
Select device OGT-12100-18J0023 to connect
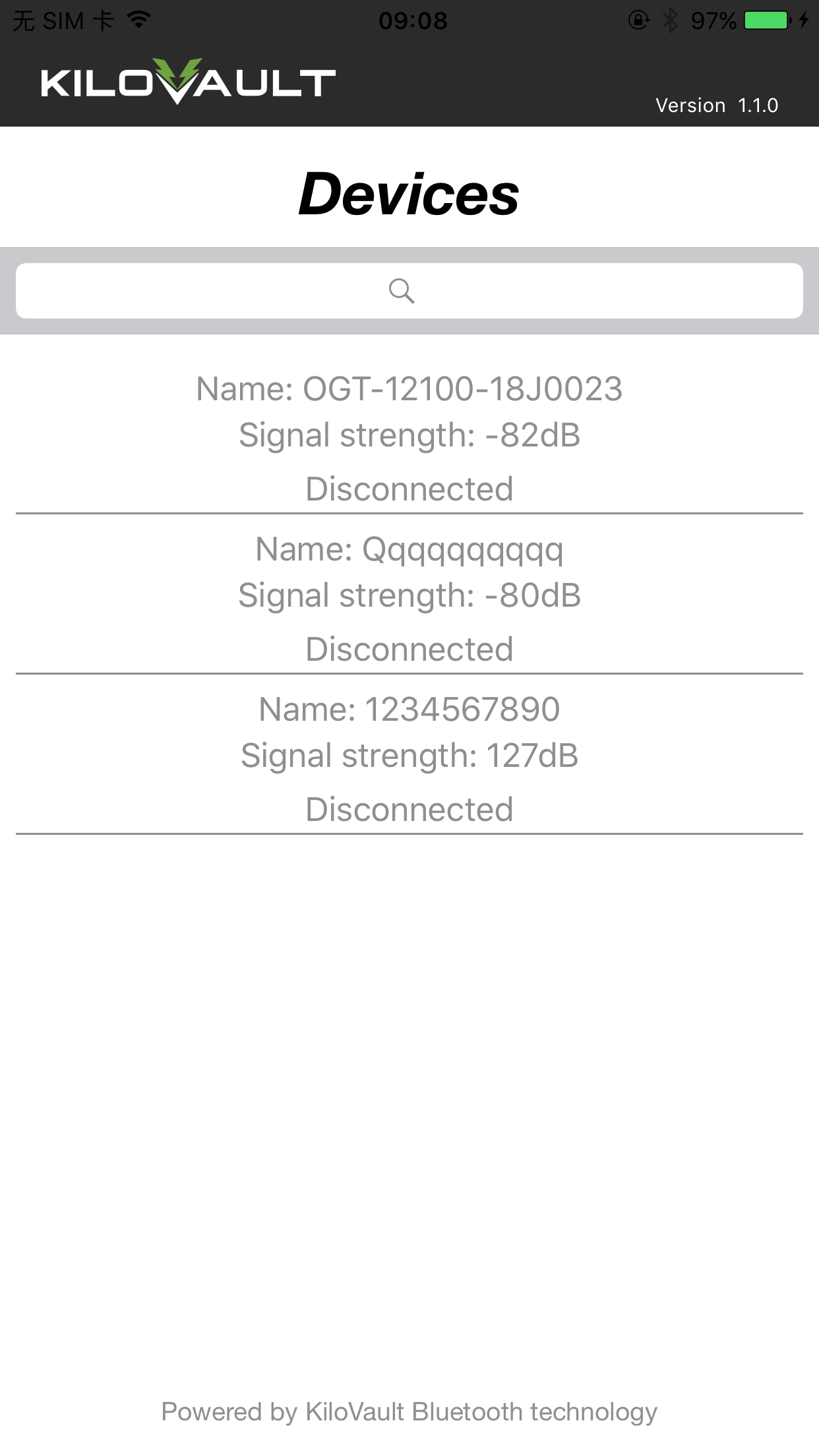(x=409, y=389)
